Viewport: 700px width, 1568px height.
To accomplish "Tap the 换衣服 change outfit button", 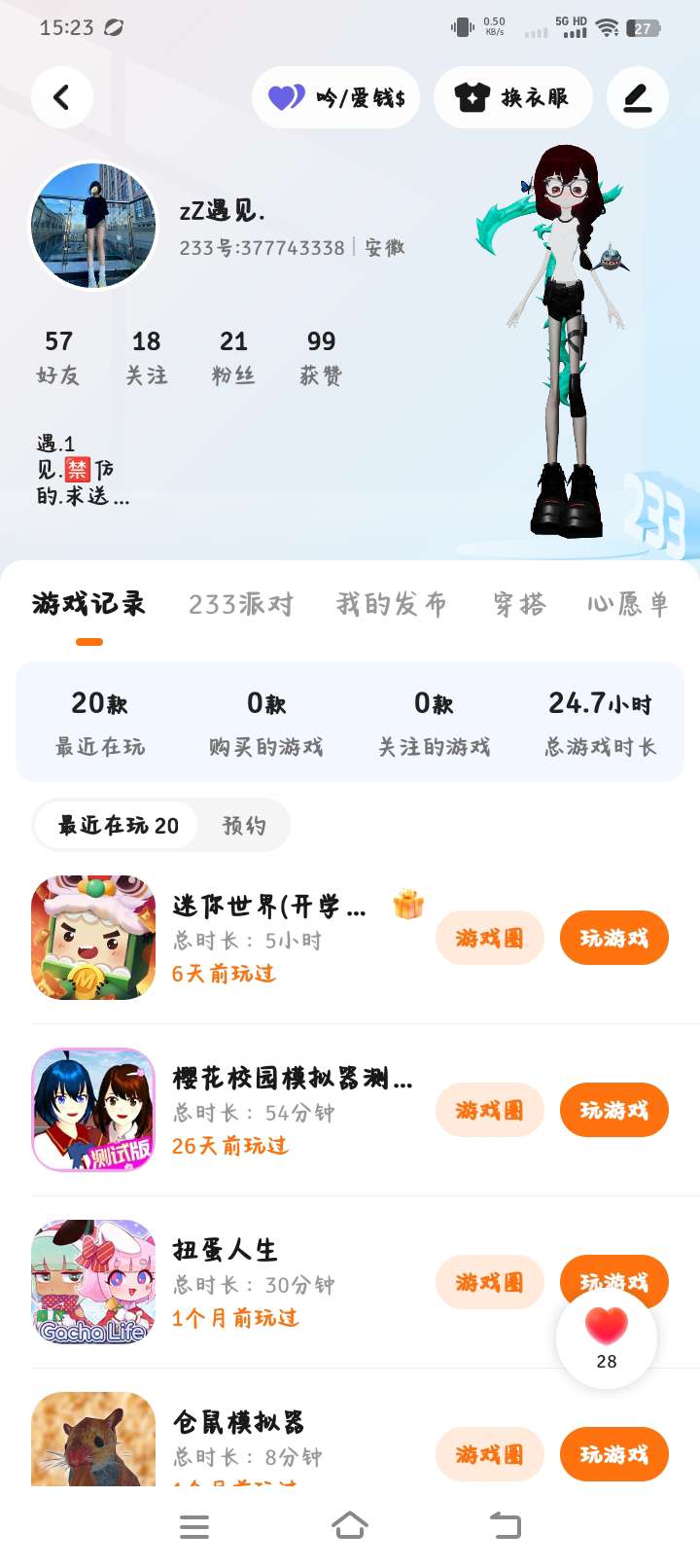I will click(x=512, y=97).
